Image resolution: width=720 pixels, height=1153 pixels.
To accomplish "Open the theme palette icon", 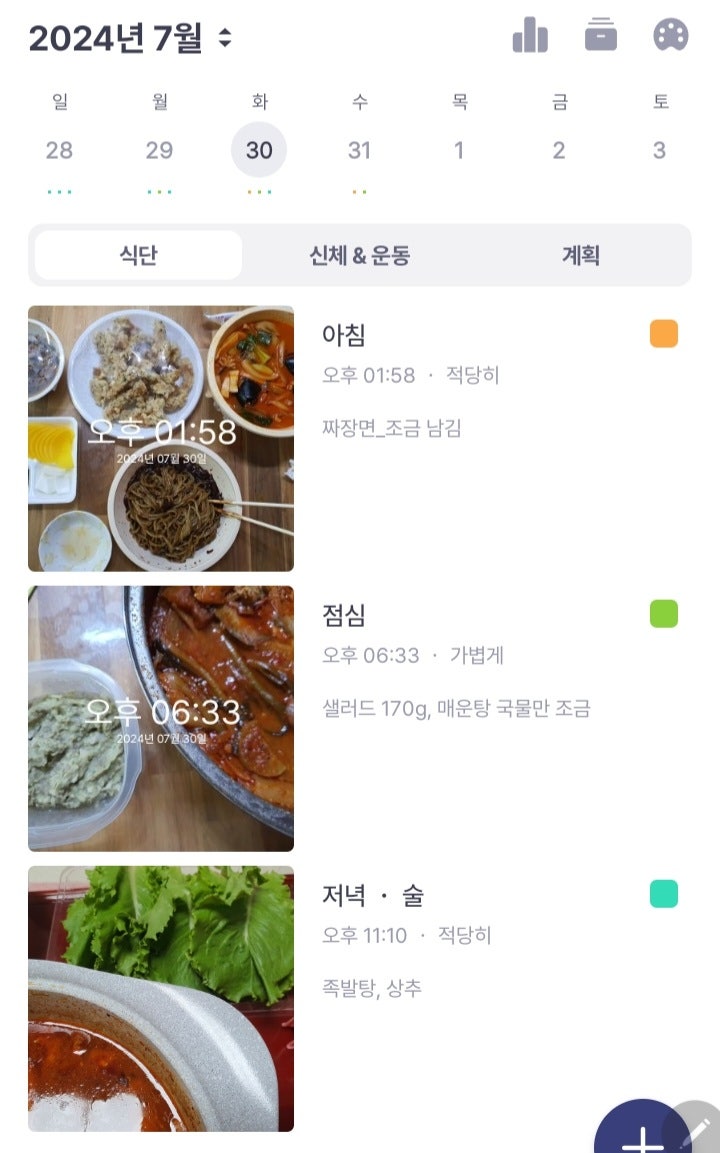I will coord(671,36).
